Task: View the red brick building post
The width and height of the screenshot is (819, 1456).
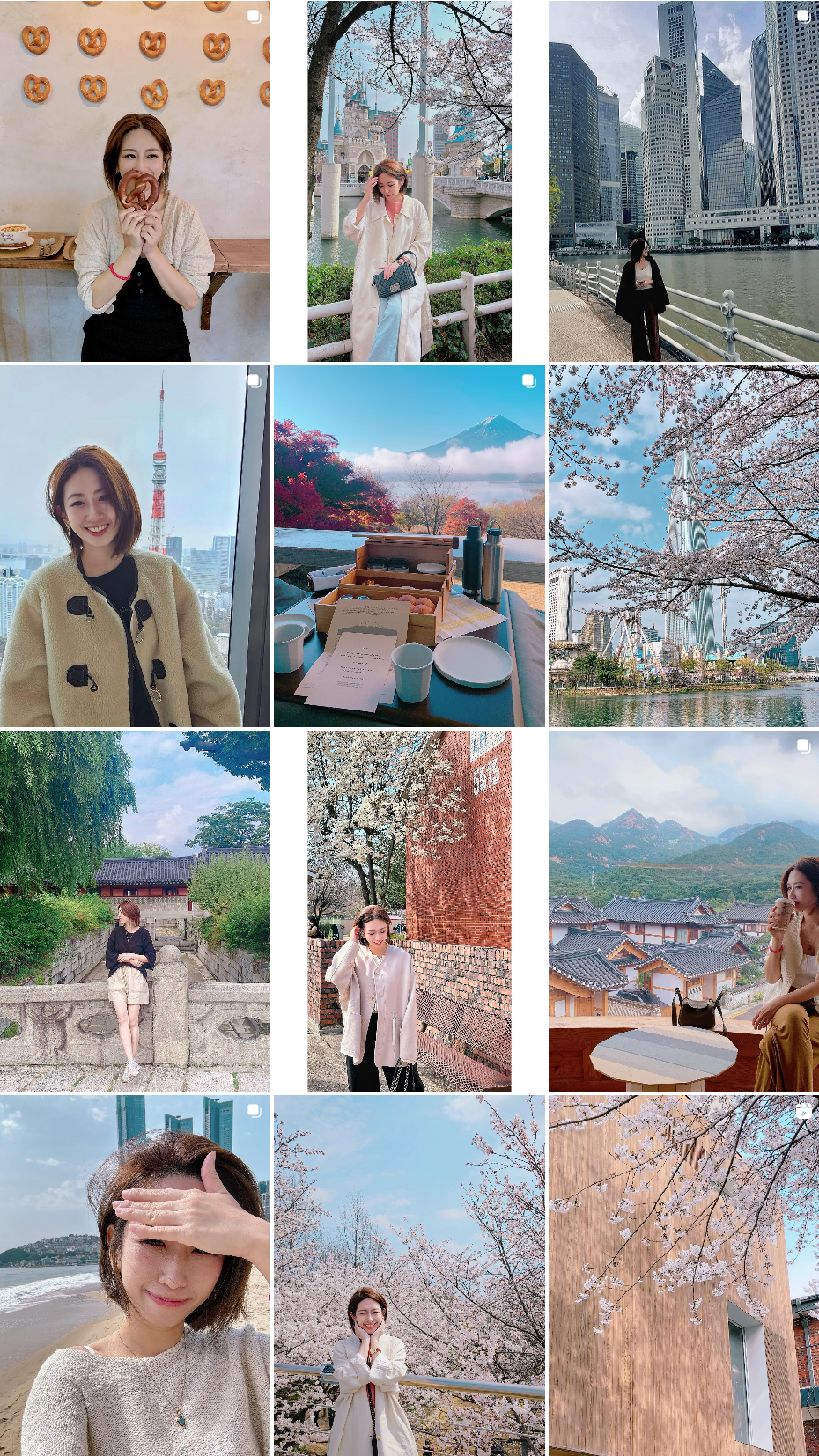Action: pyautogui.click(x=409, y=911)
